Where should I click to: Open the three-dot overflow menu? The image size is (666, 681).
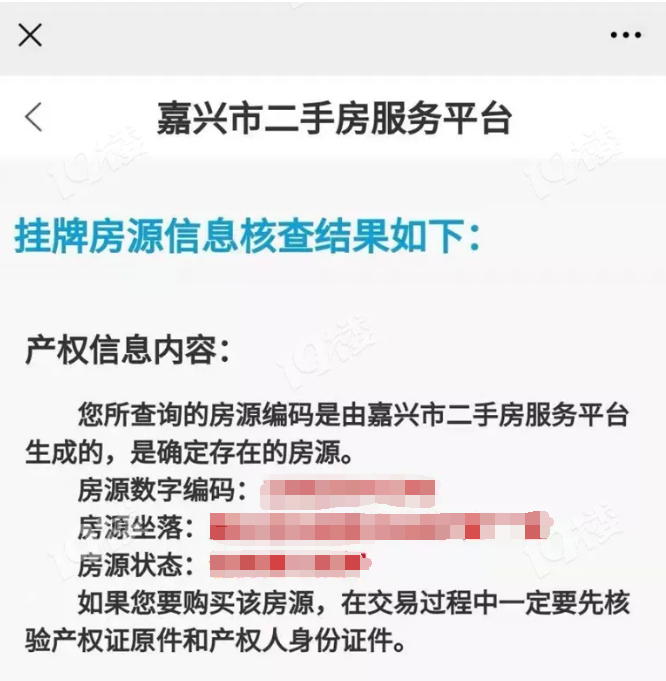(625, 35)
